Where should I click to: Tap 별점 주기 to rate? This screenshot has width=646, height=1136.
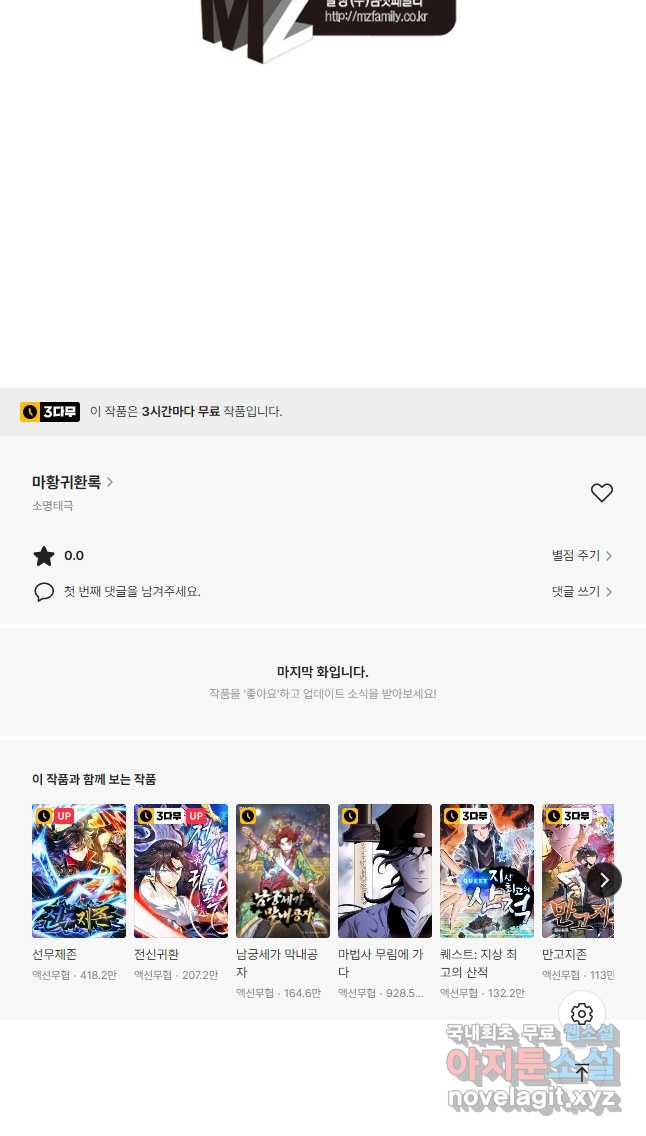pos(582,555)
